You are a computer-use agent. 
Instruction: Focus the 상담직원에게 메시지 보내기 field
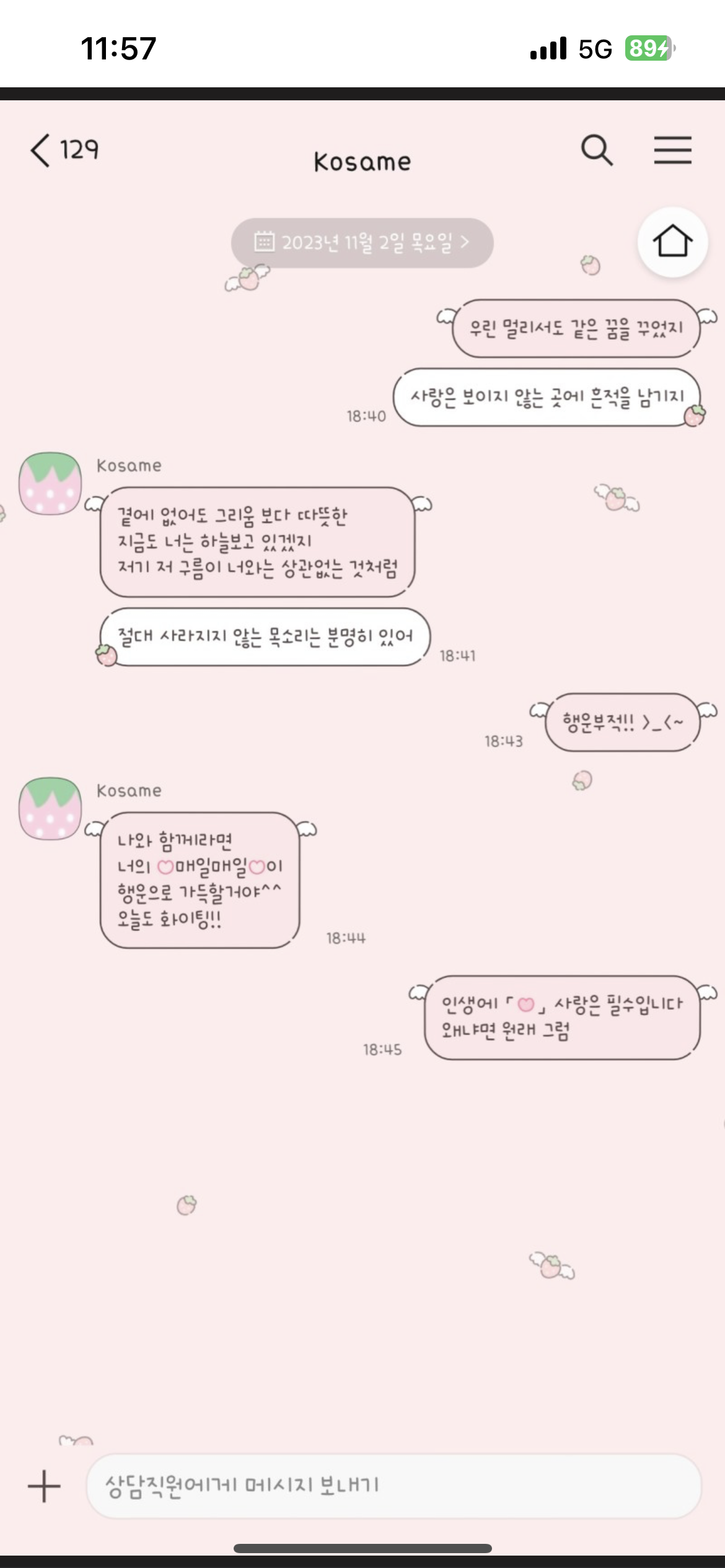click(x=393, y=1486)
